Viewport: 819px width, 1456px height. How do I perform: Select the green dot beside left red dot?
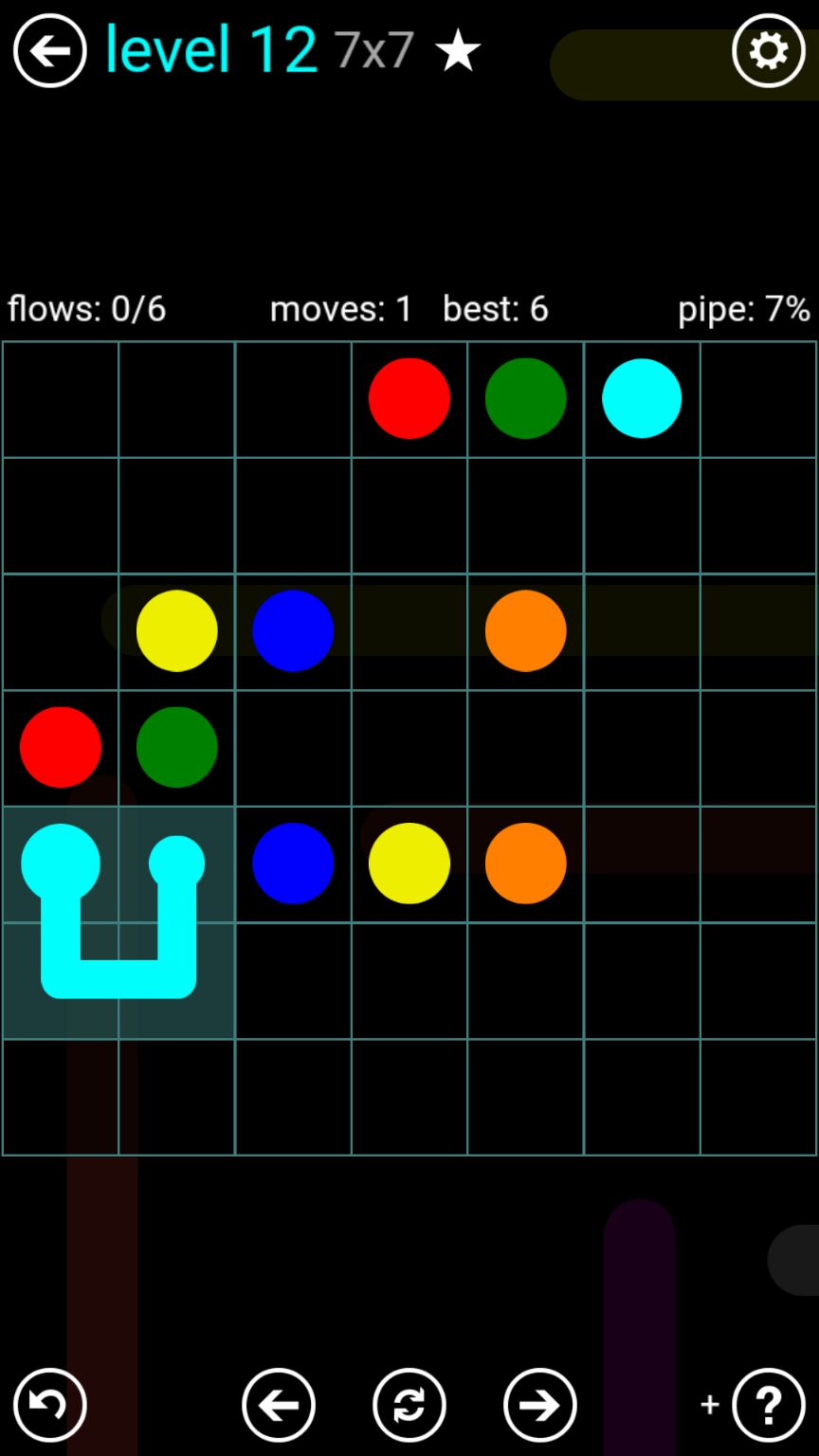(x=177, y=747)
